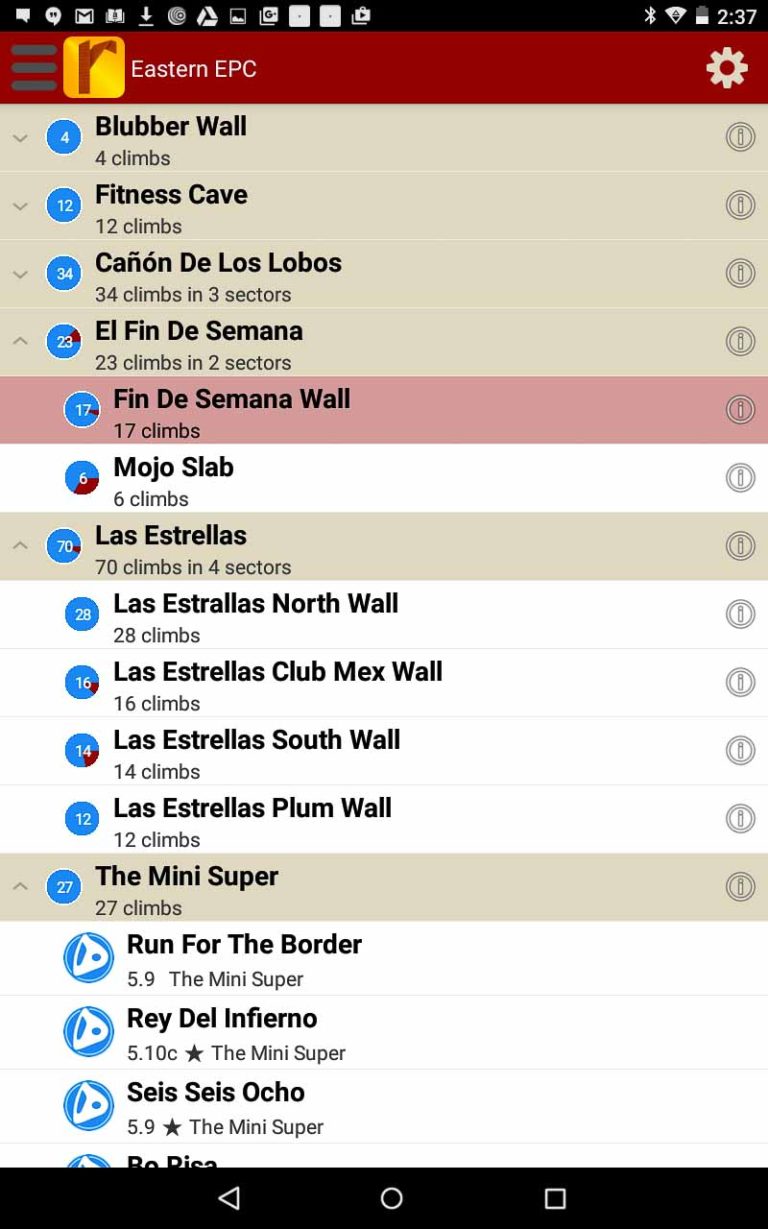
Task: Show info for Las Estrellas Plum Wall
Action: coord(740,818)
